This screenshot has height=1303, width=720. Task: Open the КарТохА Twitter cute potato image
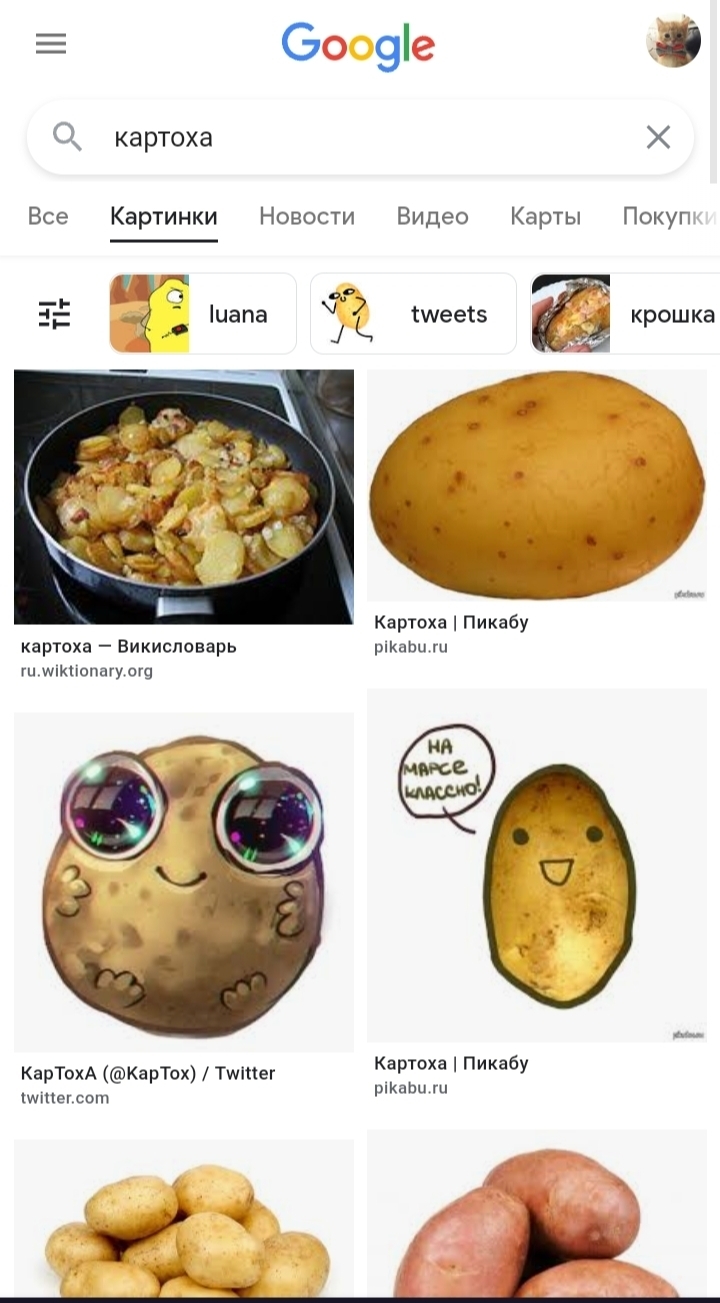point(184,882)
